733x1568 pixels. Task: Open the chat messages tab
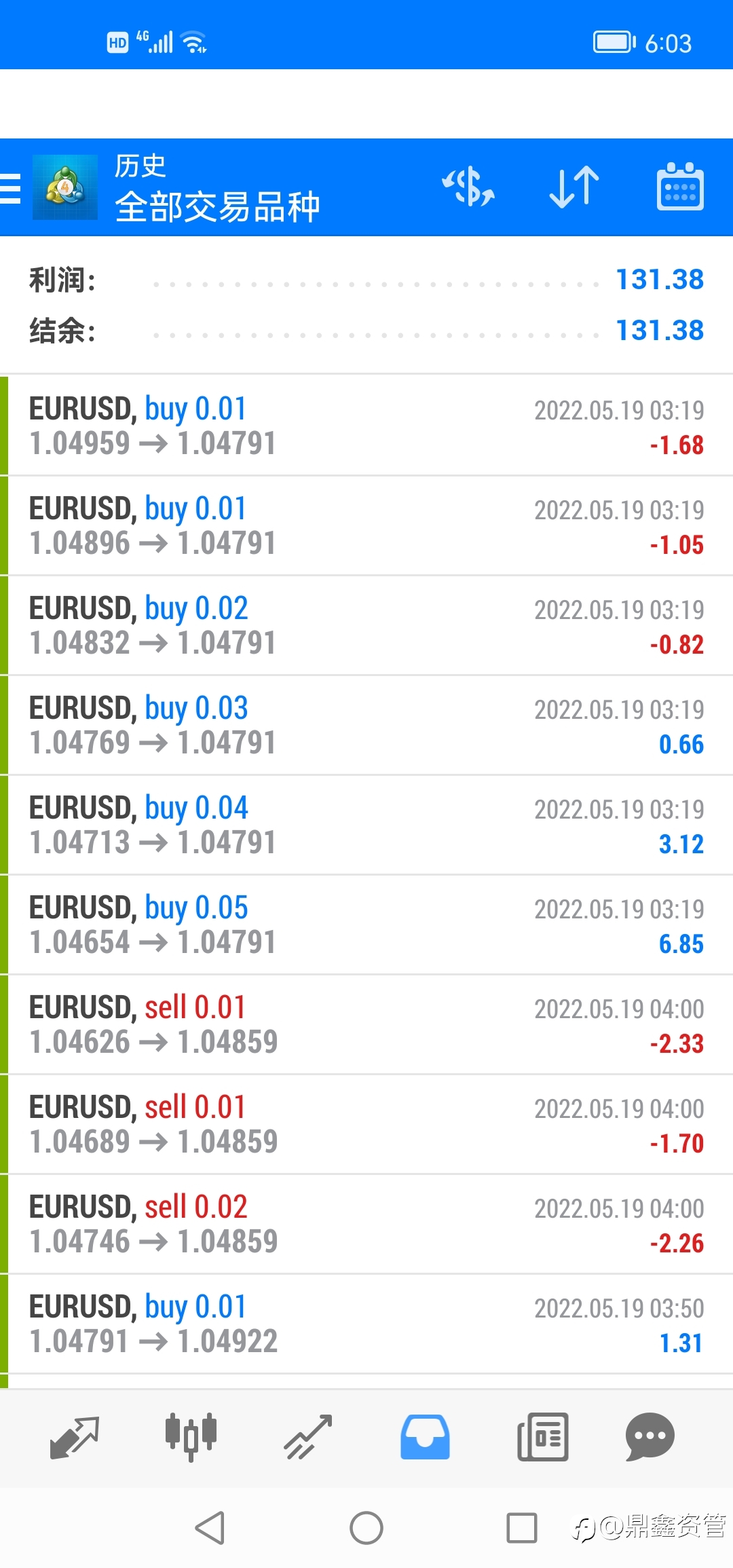pyautogui.click(x=650, y=1437)
